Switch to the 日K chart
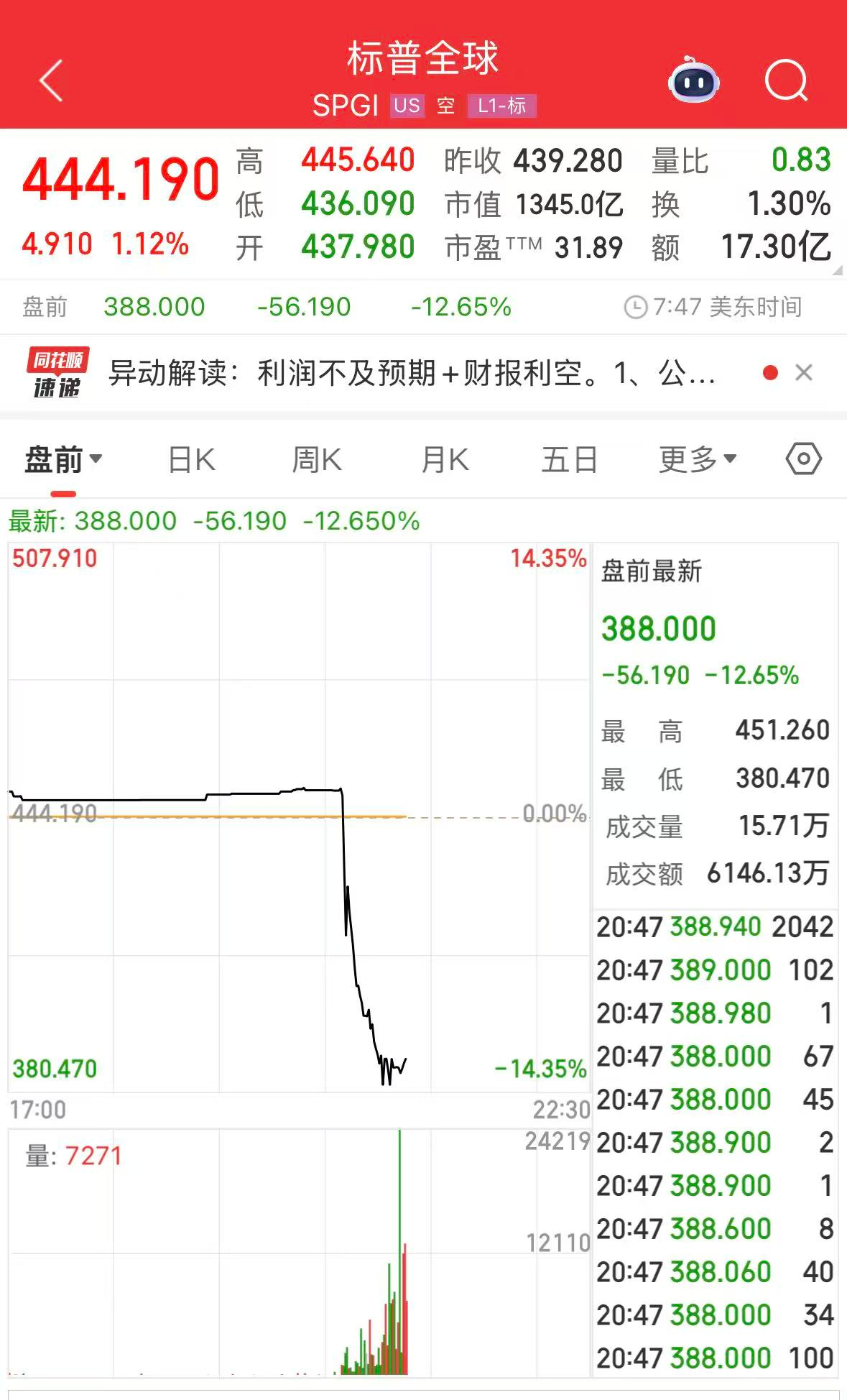This screenshot has width=847, height=1400. click(191, 460)
